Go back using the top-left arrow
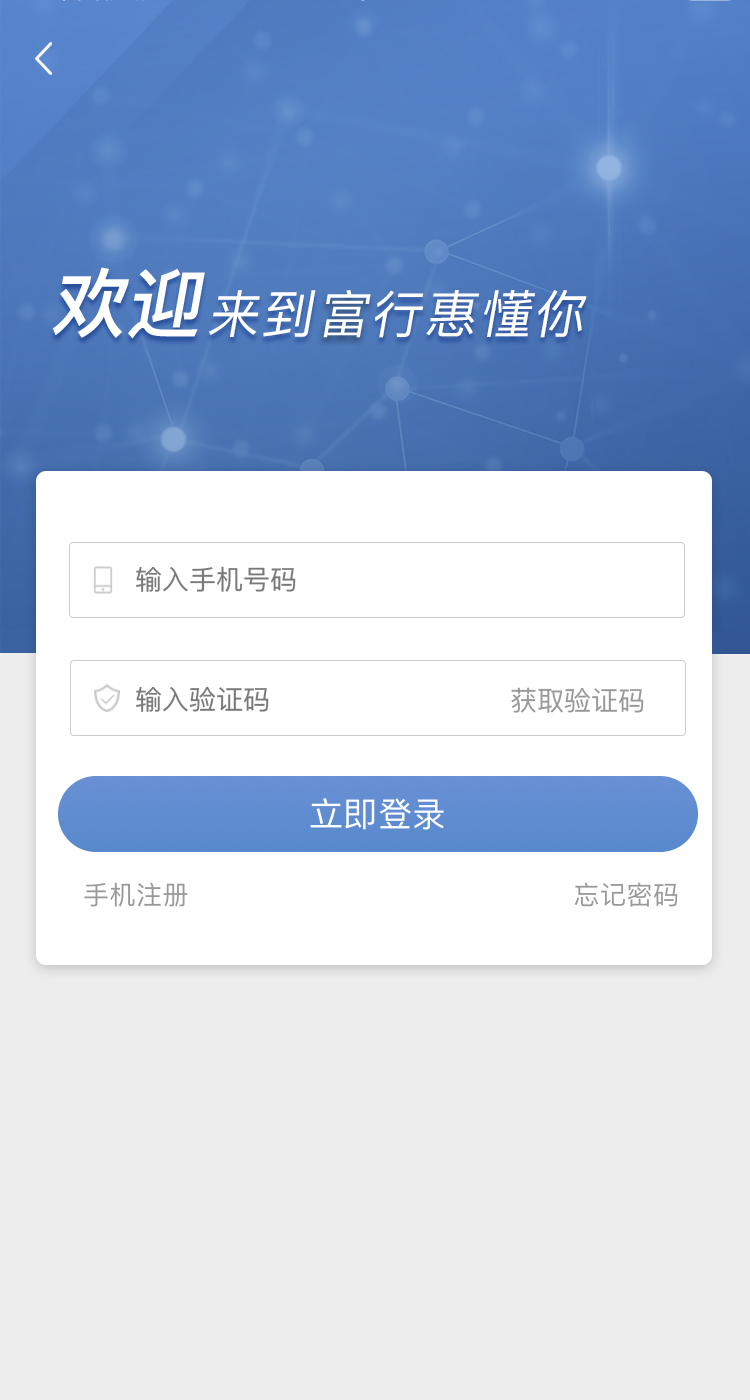The image size is (750, 1400). click(x=44, y=59)
